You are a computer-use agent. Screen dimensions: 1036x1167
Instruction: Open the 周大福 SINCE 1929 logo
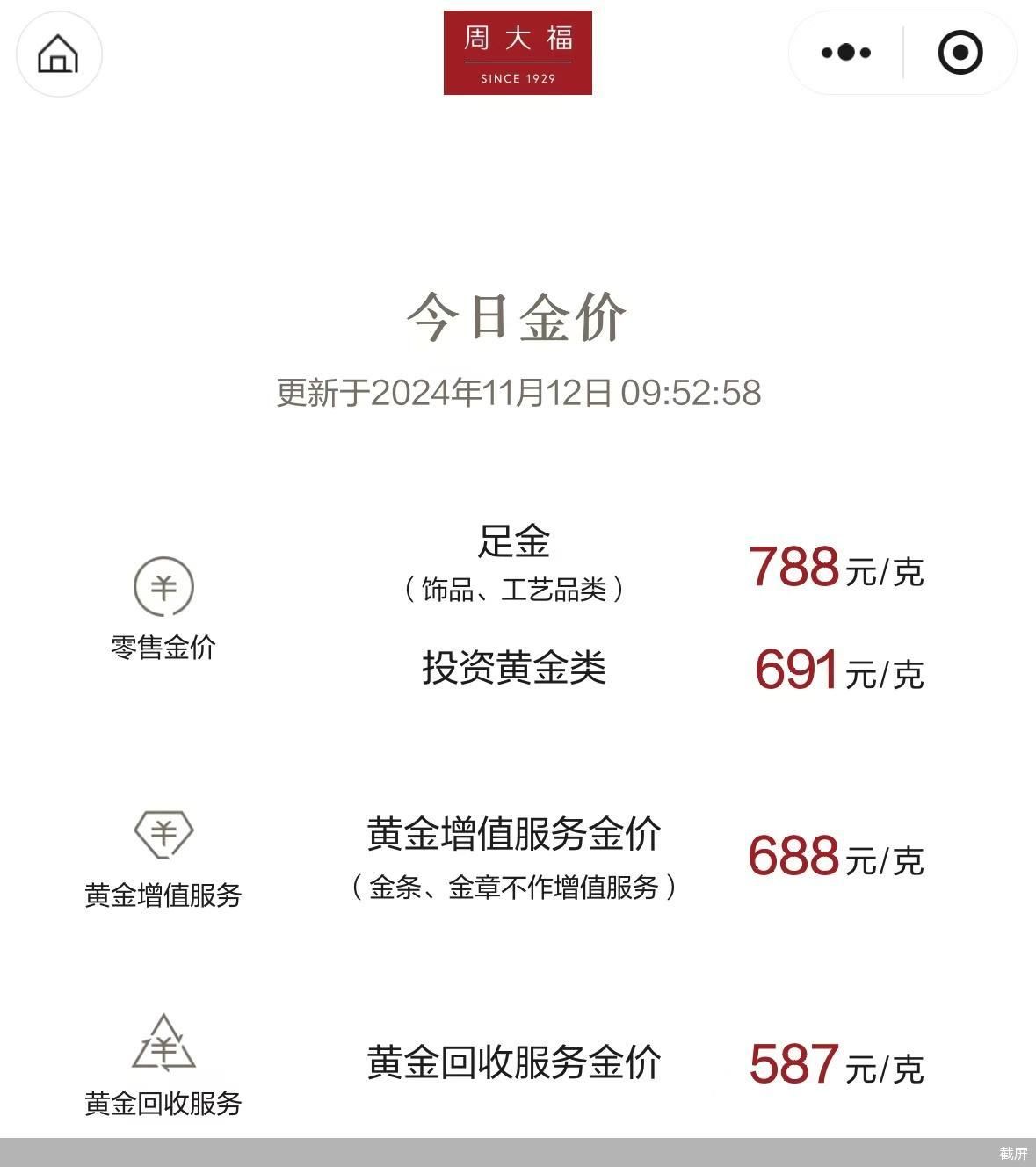coord(518,53)
